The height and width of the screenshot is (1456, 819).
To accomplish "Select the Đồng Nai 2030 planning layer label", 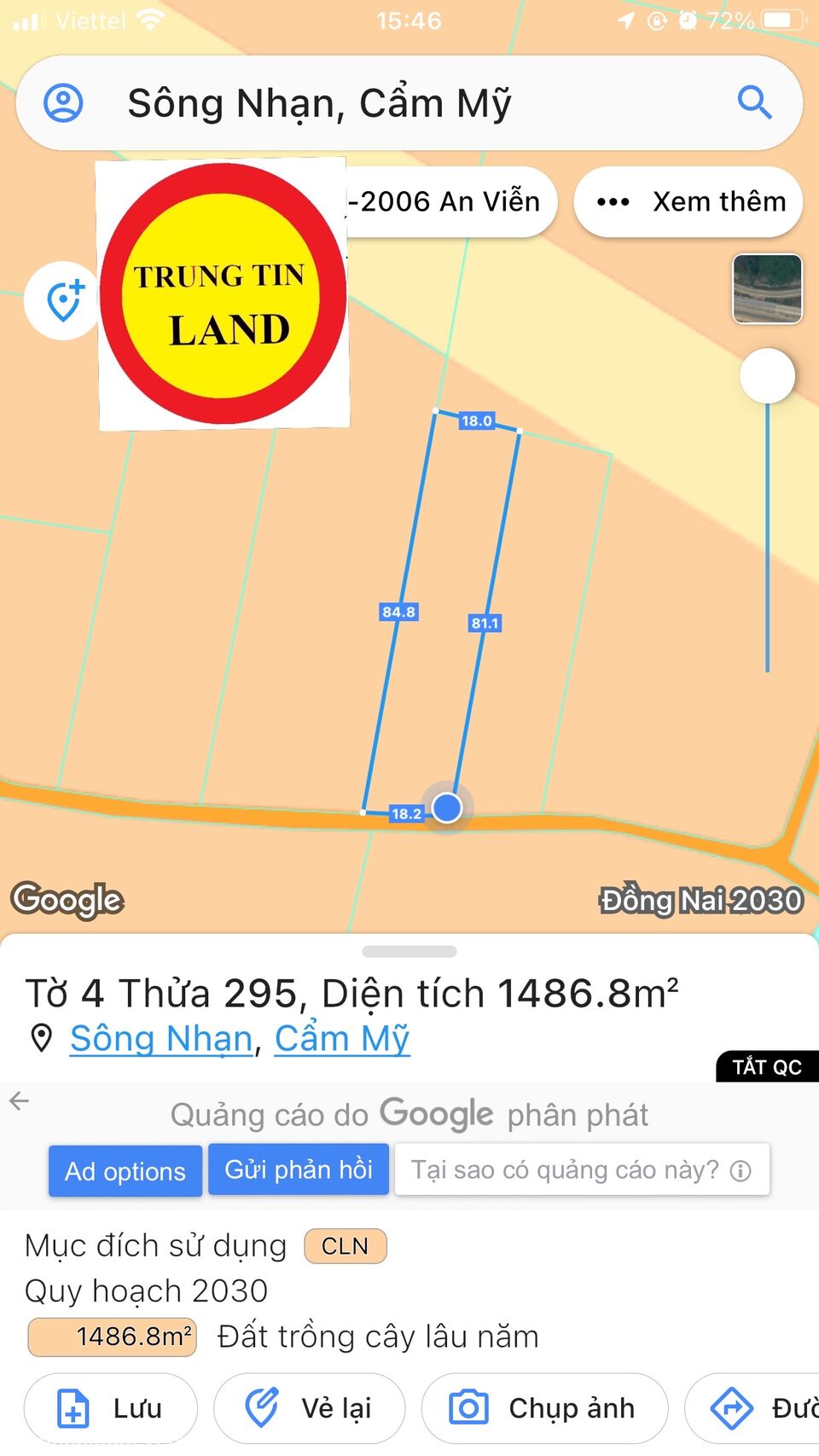I will pos(700,900).
